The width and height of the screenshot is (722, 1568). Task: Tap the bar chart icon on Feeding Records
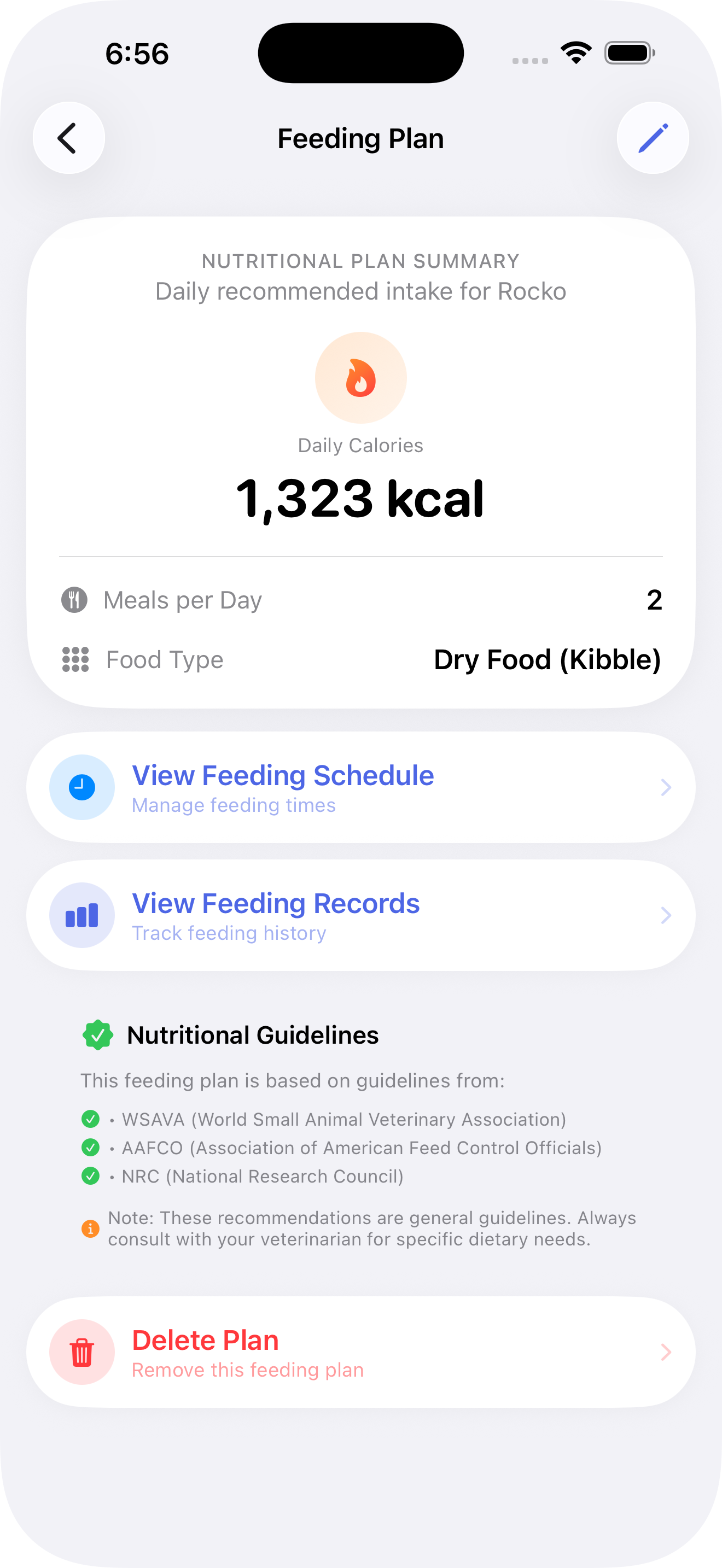point(81,915)
